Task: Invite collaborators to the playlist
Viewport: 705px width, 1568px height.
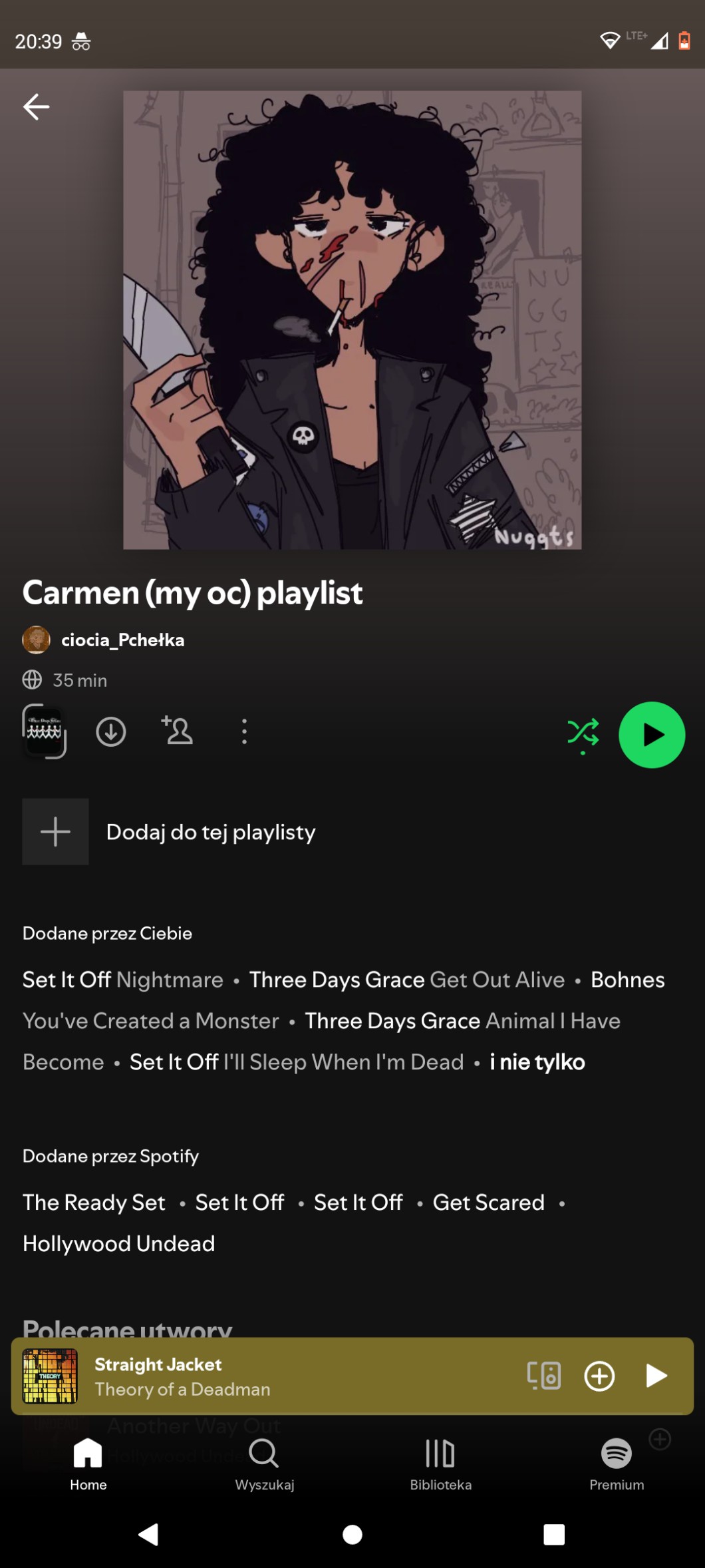Action: click(x=177, y=731)
